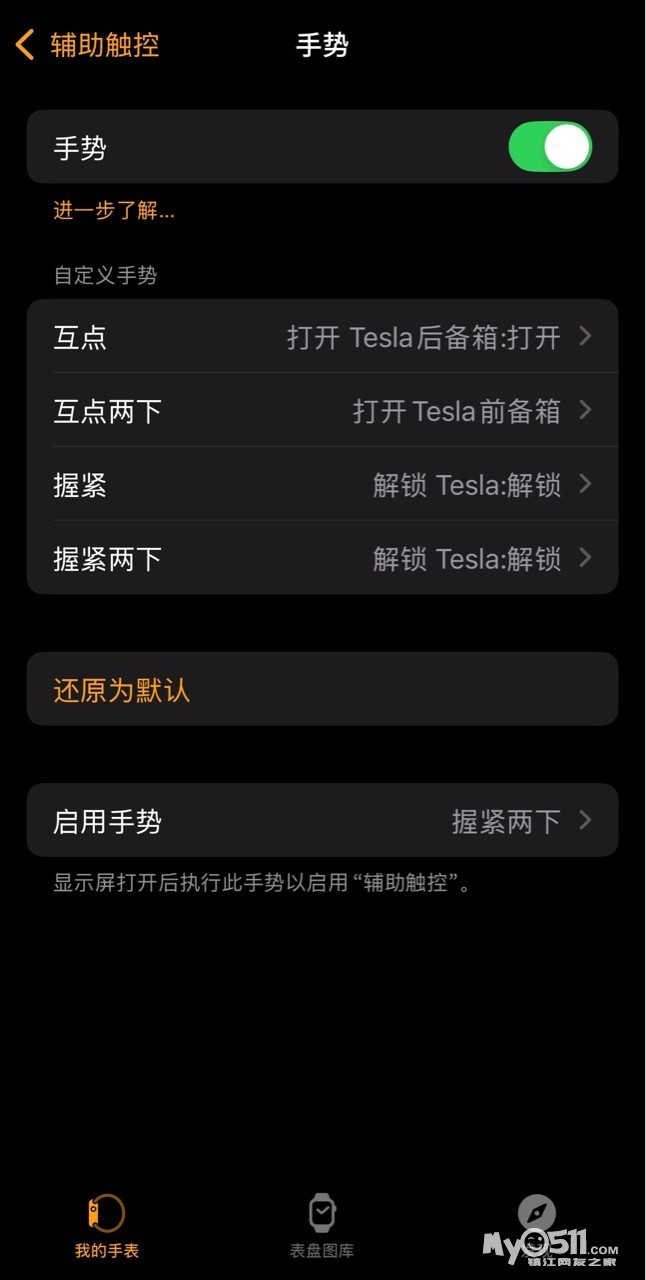
Task: Open the 进一步了解 link
Action: coord(114,211)
